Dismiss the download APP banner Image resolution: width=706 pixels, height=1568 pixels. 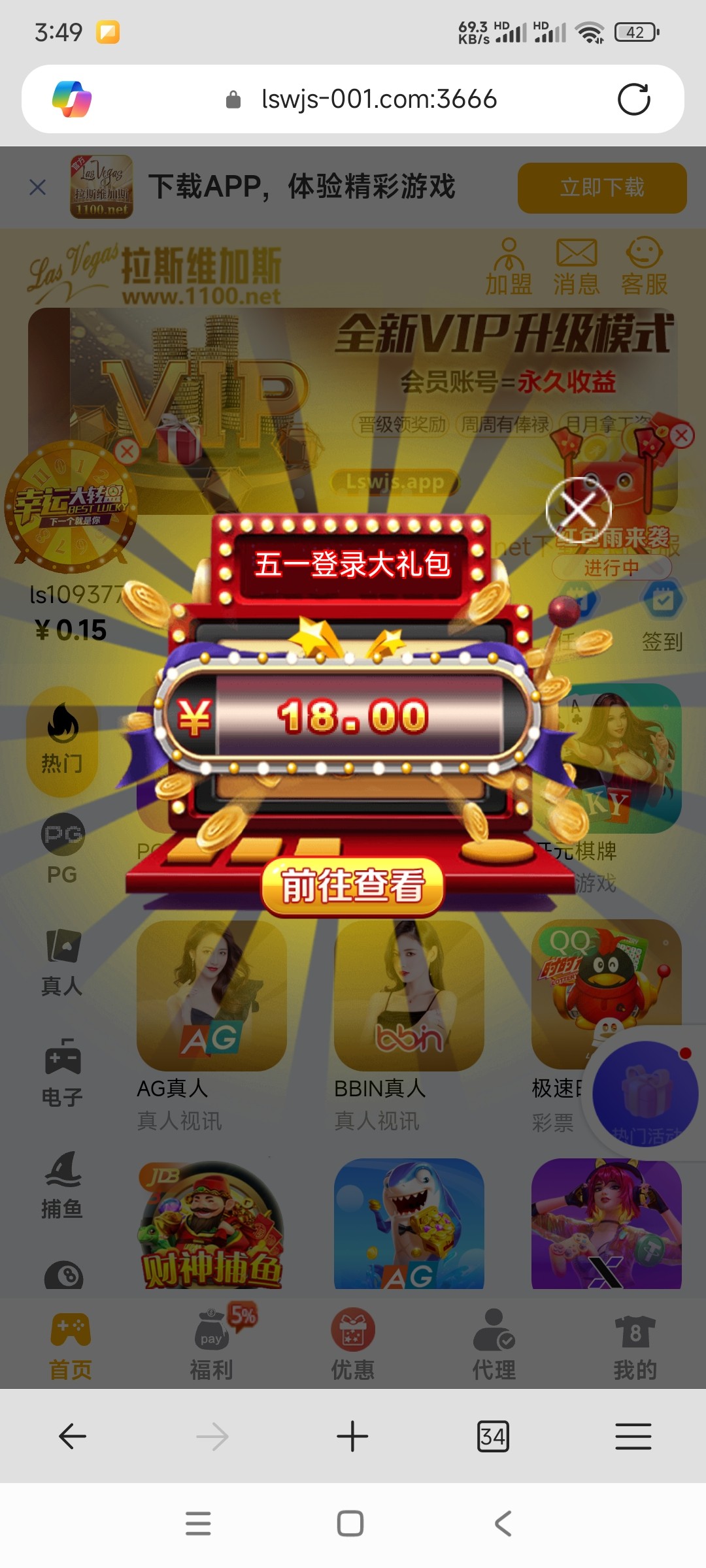38,188
